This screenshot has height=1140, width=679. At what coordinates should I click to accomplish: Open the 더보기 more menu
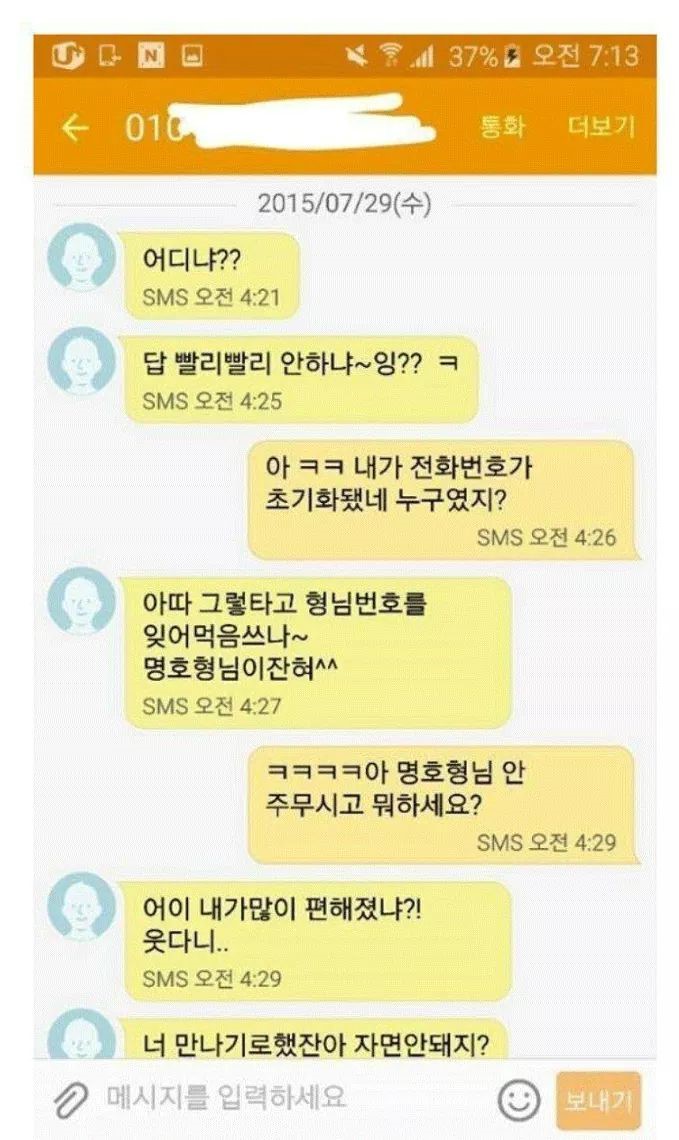tap(600, 128)
